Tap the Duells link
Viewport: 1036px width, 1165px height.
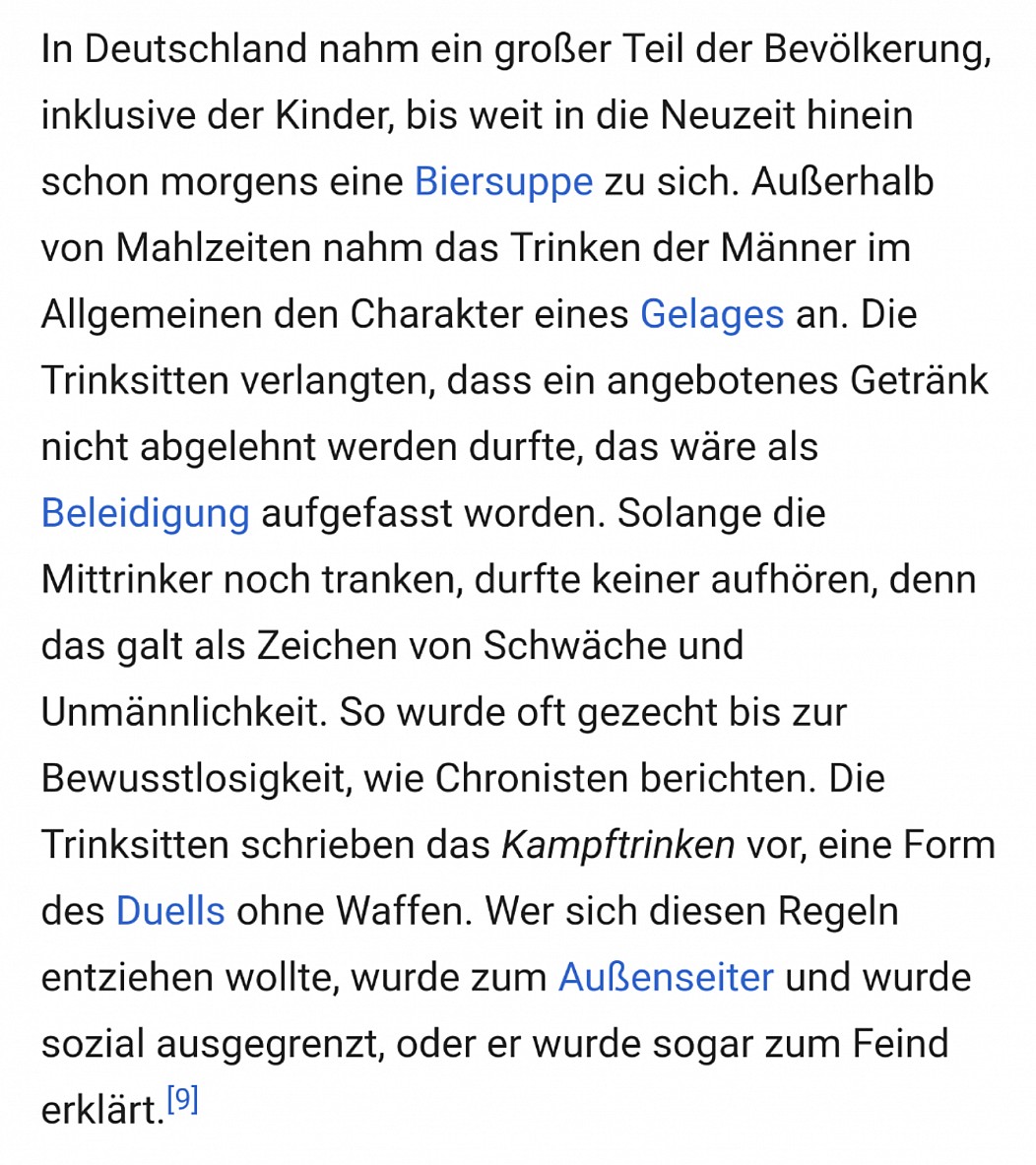tap(170, 911)
